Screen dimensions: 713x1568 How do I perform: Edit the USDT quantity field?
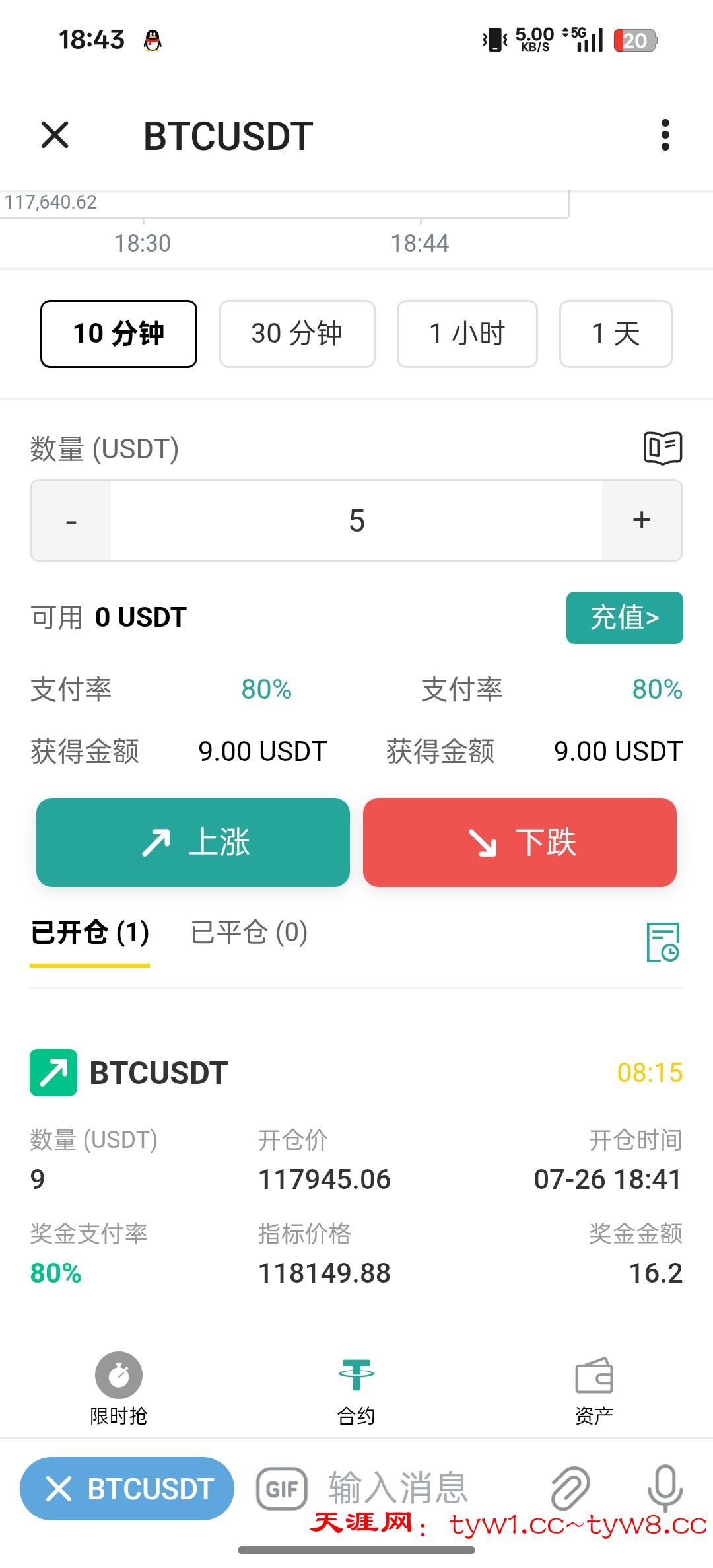tap(356, 521)
